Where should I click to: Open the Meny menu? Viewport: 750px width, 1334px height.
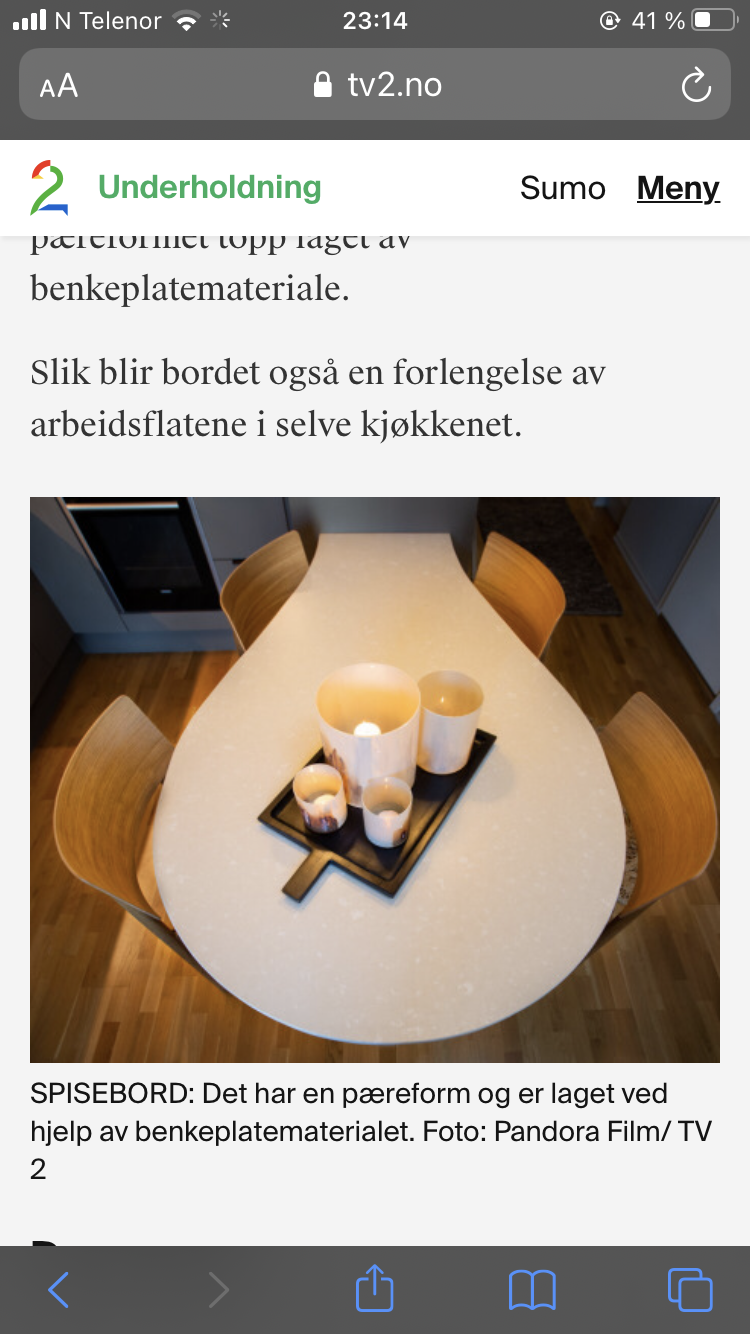click(x=678, y=188)
